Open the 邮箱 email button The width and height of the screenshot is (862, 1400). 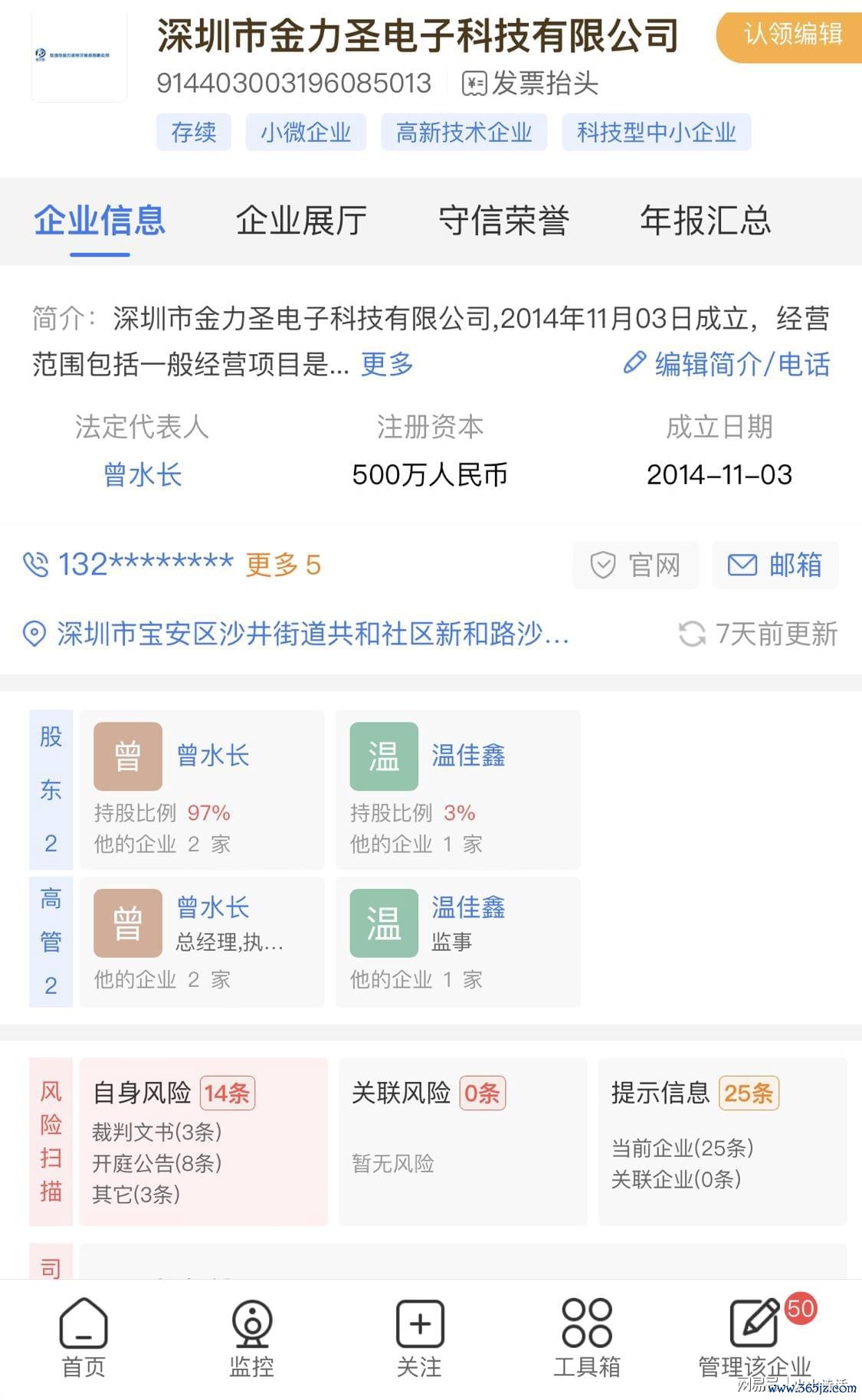775,566
